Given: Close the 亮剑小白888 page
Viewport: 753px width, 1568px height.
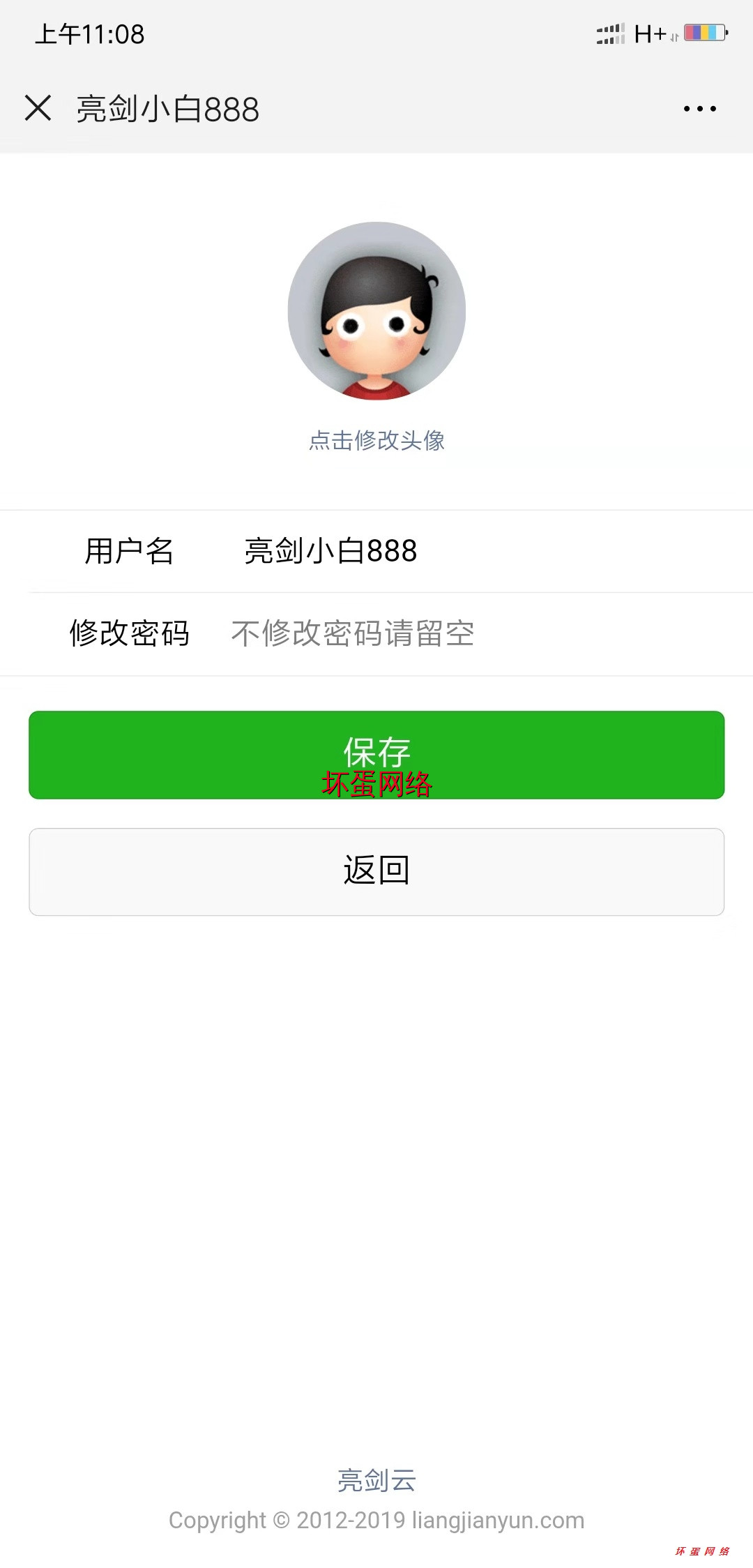Looking at the screenshot, I should pos(38,108).
